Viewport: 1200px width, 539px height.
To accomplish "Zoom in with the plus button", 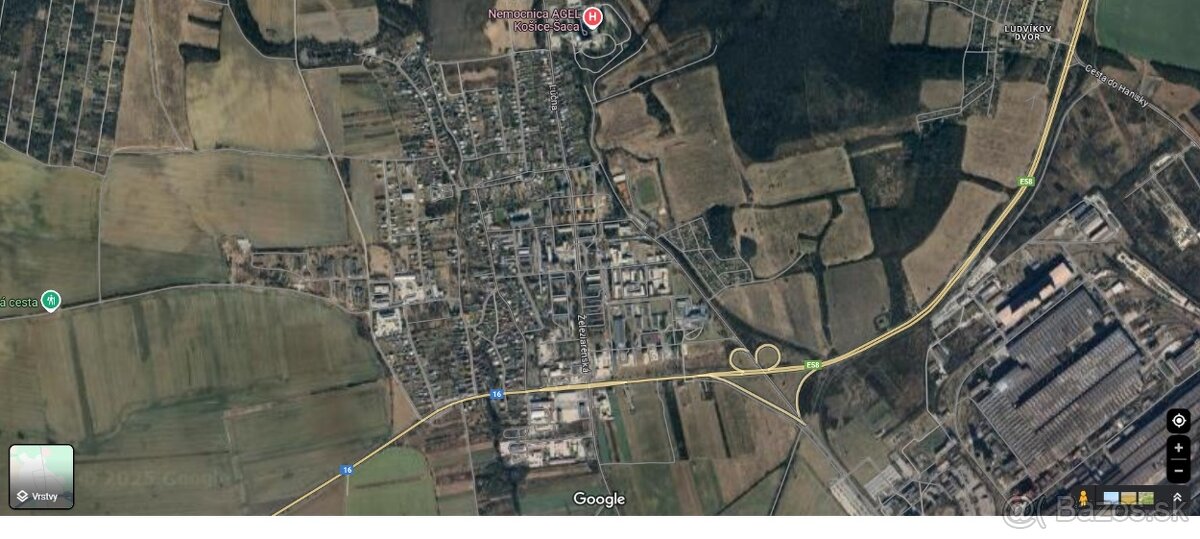I will click(1178, 449).
